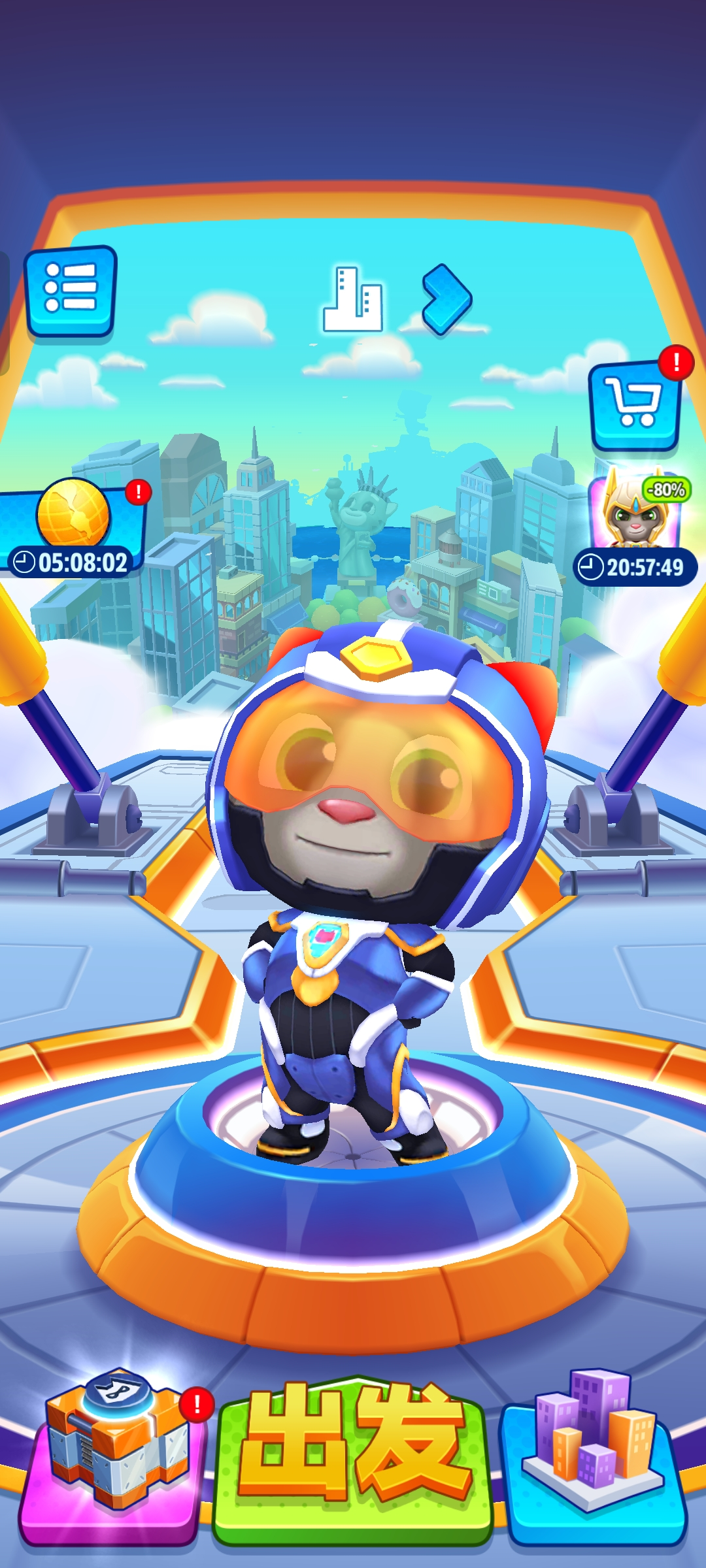
Task: Open the list menu button
Action: click(x=71, y=291)
